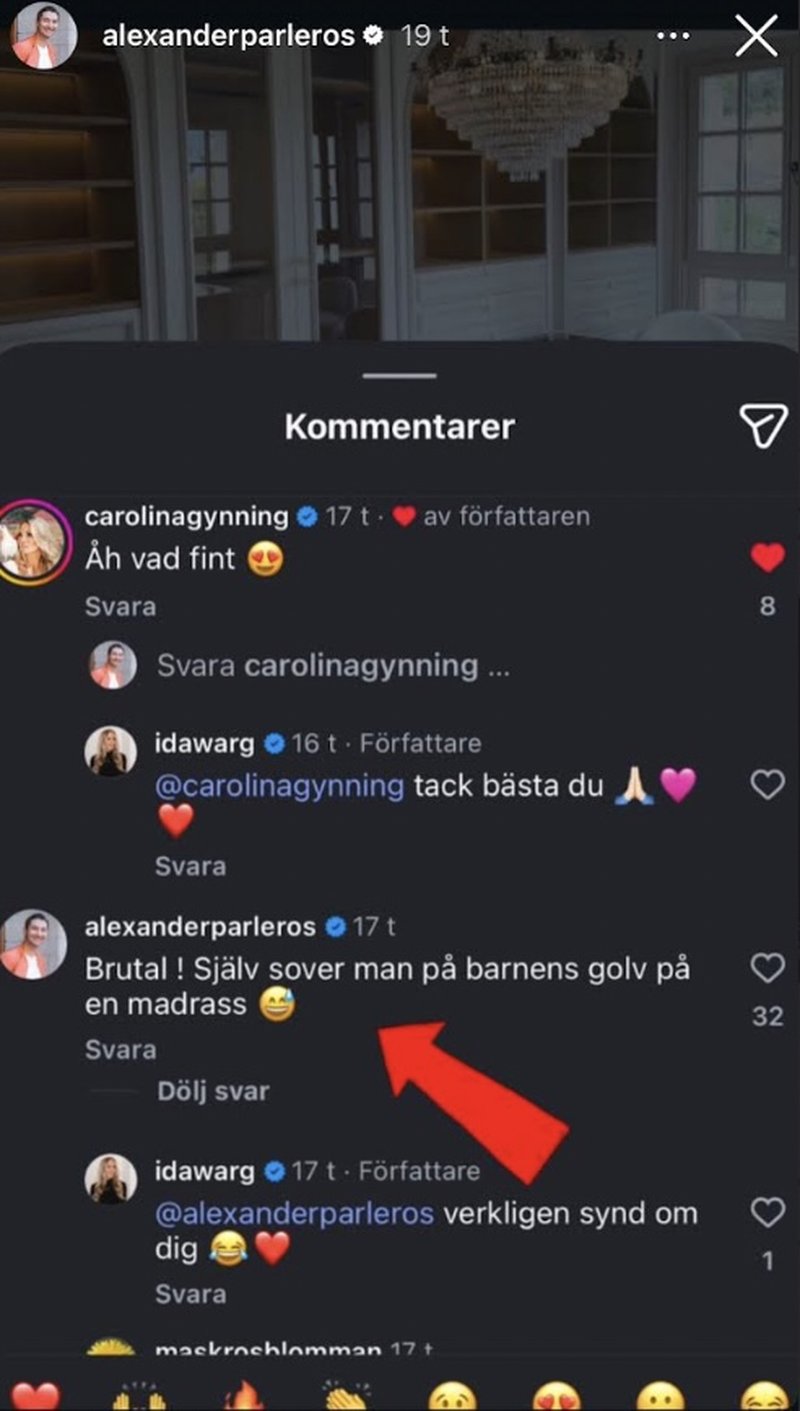Collapse the replies with Dölj svar
Viewport: 800px width, 1411px height.
point(213,1090)
